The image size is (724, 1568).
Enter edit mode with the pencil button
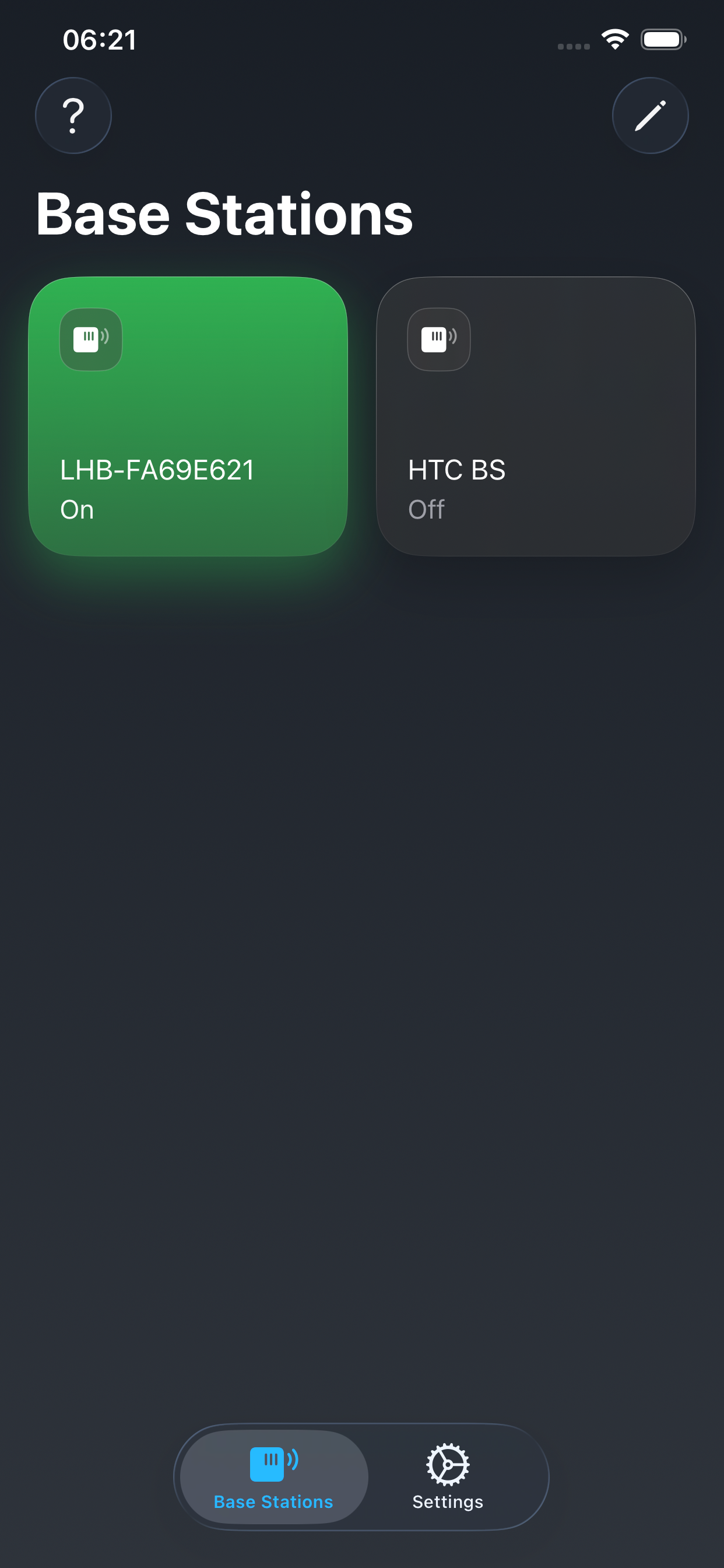coord(650,116)
